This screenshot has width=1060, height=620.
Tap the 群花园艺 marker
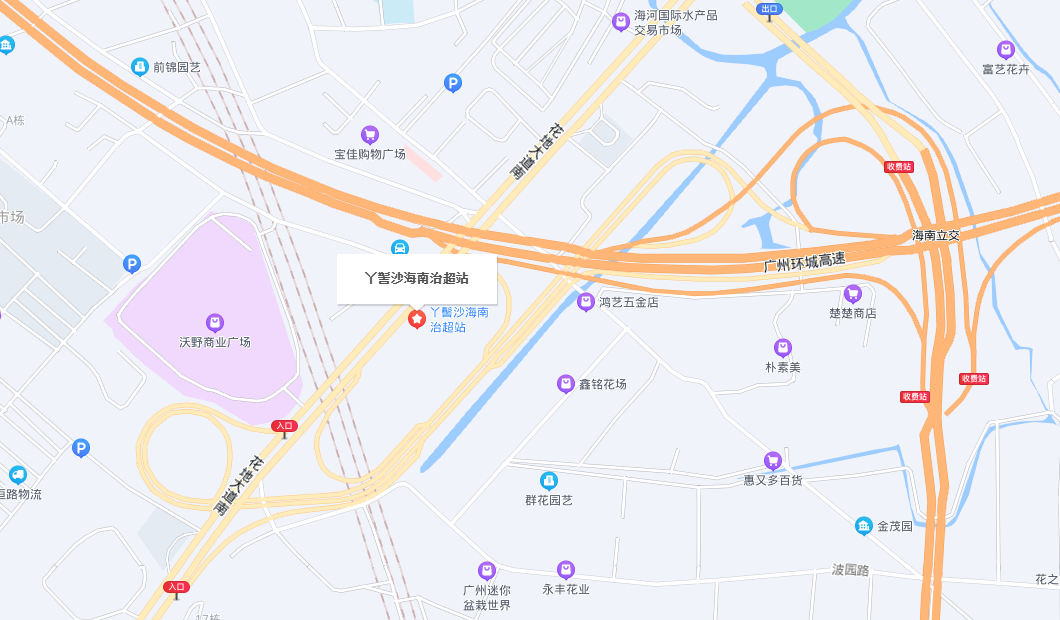(x=548, y=480)
